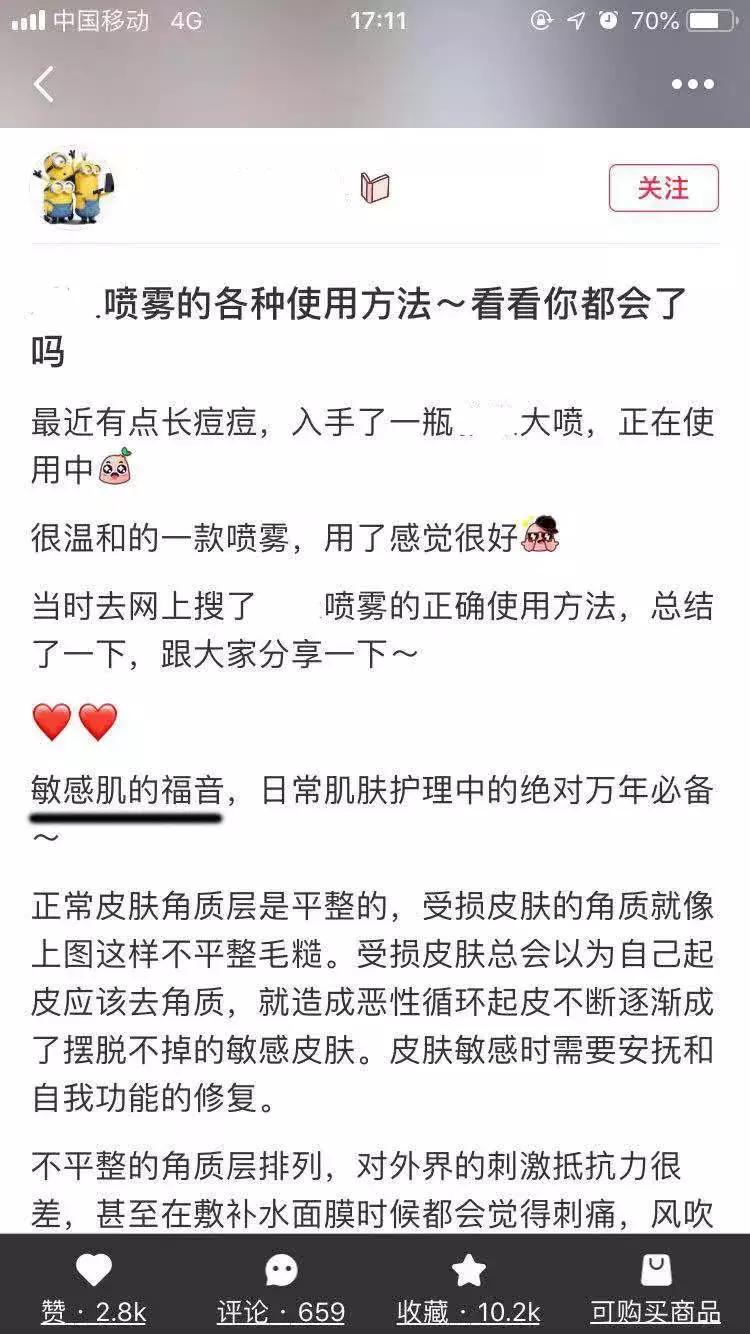Viewport: 750px width, 1334px height.
Task: Toggle follow for this author
Action: click(x=663, y=187)
